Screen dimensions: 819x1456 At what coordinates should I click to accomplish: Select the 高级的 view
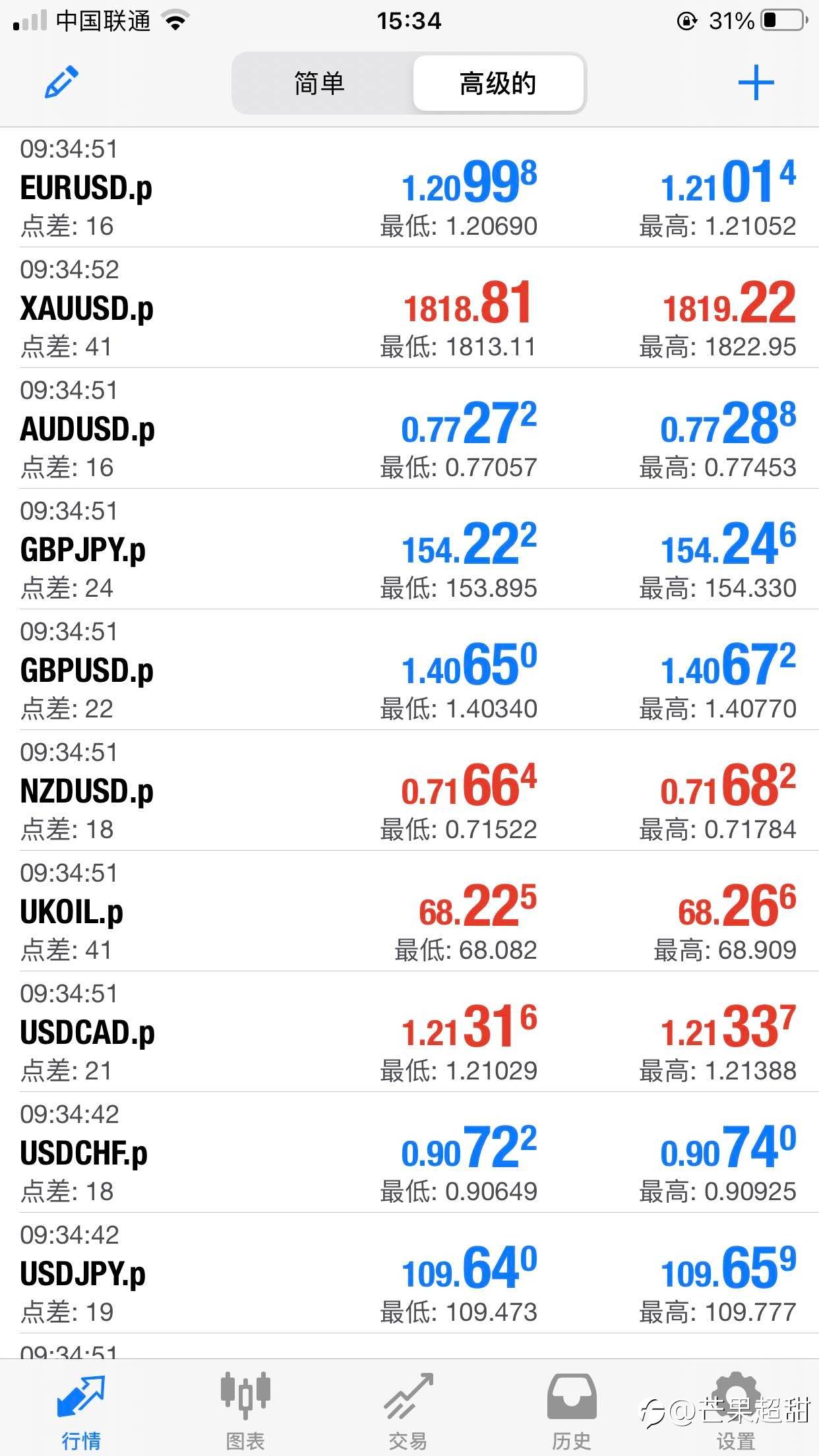coord(499,84)
